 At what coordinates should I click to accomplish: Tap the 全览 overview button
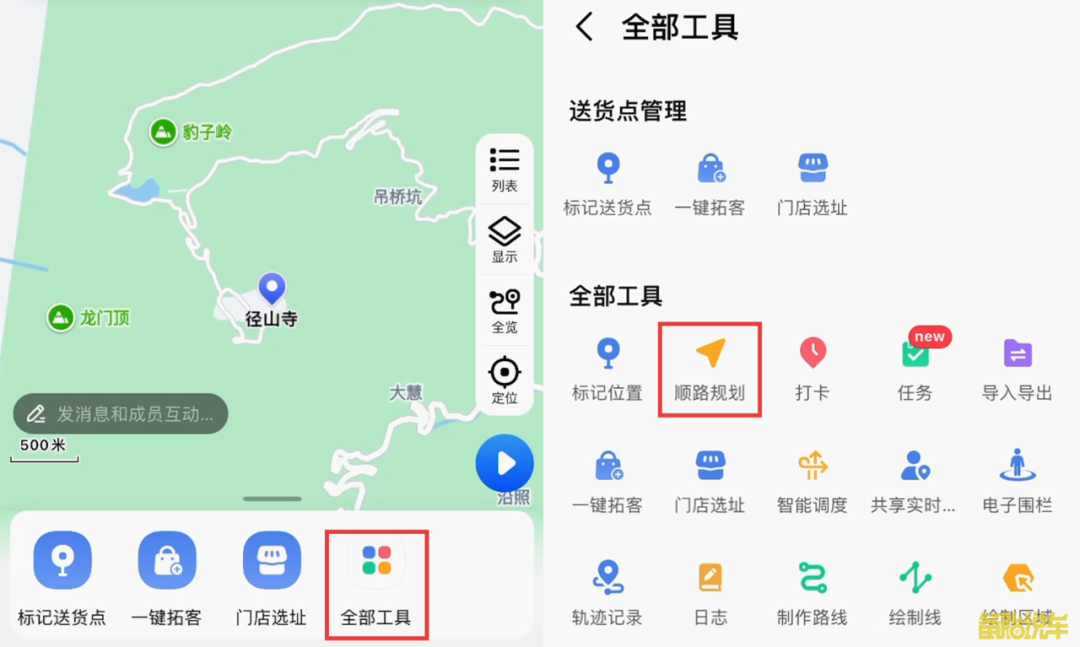(504, 310)
